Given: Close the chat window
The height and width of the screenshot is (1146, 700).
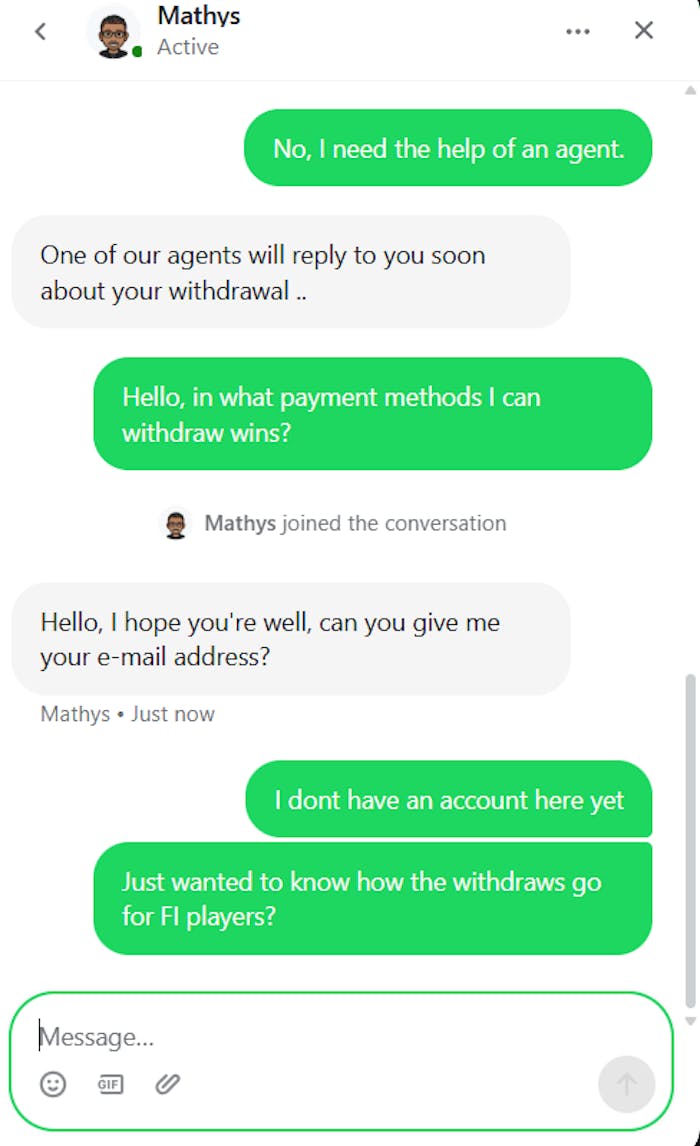Looking at the screenshot, I should coord(644,31).
